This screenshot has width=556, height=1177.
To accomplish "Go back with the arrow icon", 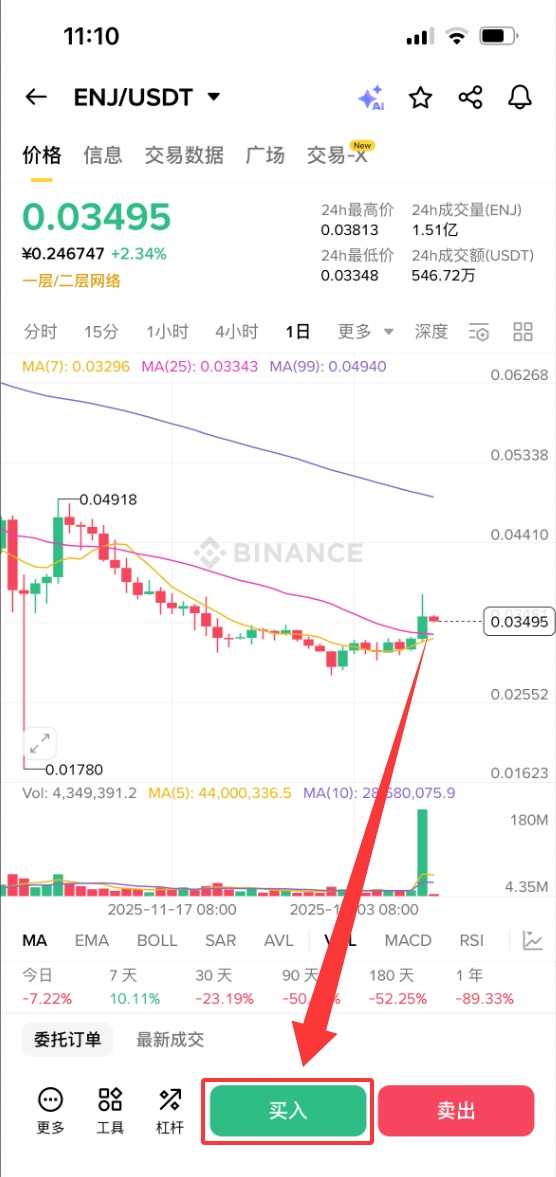I will coord(36,97).
